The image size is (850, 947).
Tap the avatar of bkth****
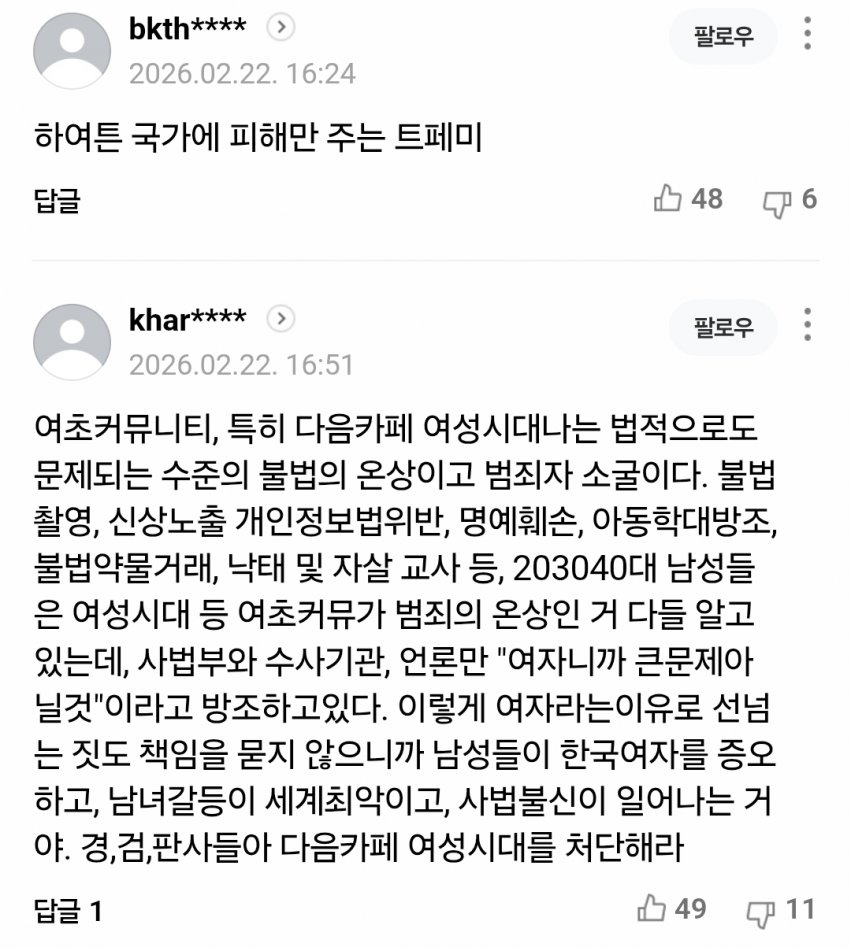[x=72, y=50]
